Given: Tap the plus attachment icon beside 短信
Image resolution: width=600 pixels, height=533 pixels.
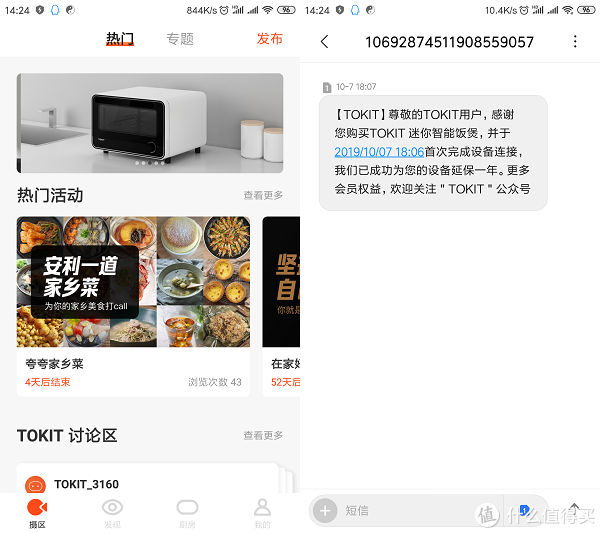Looking at the screenshot, I should pyautogui.click(x=325, y=511).
